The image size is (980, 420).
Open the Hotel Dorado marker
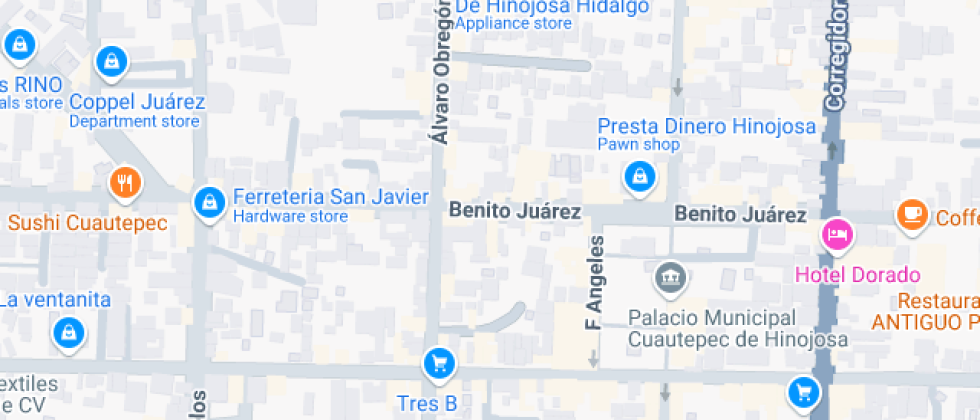(x=836, y=236)
